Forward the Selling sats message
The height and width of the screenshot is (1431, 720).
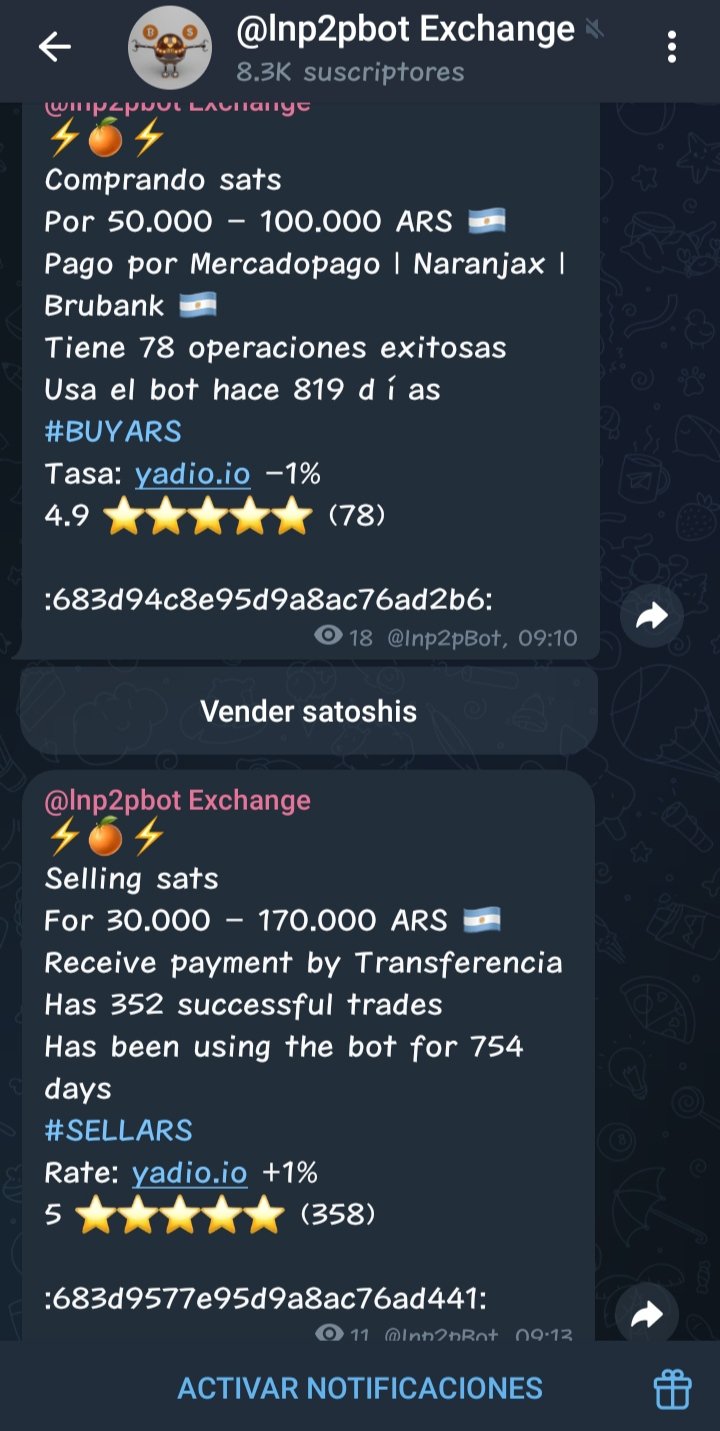point(647,1313)
